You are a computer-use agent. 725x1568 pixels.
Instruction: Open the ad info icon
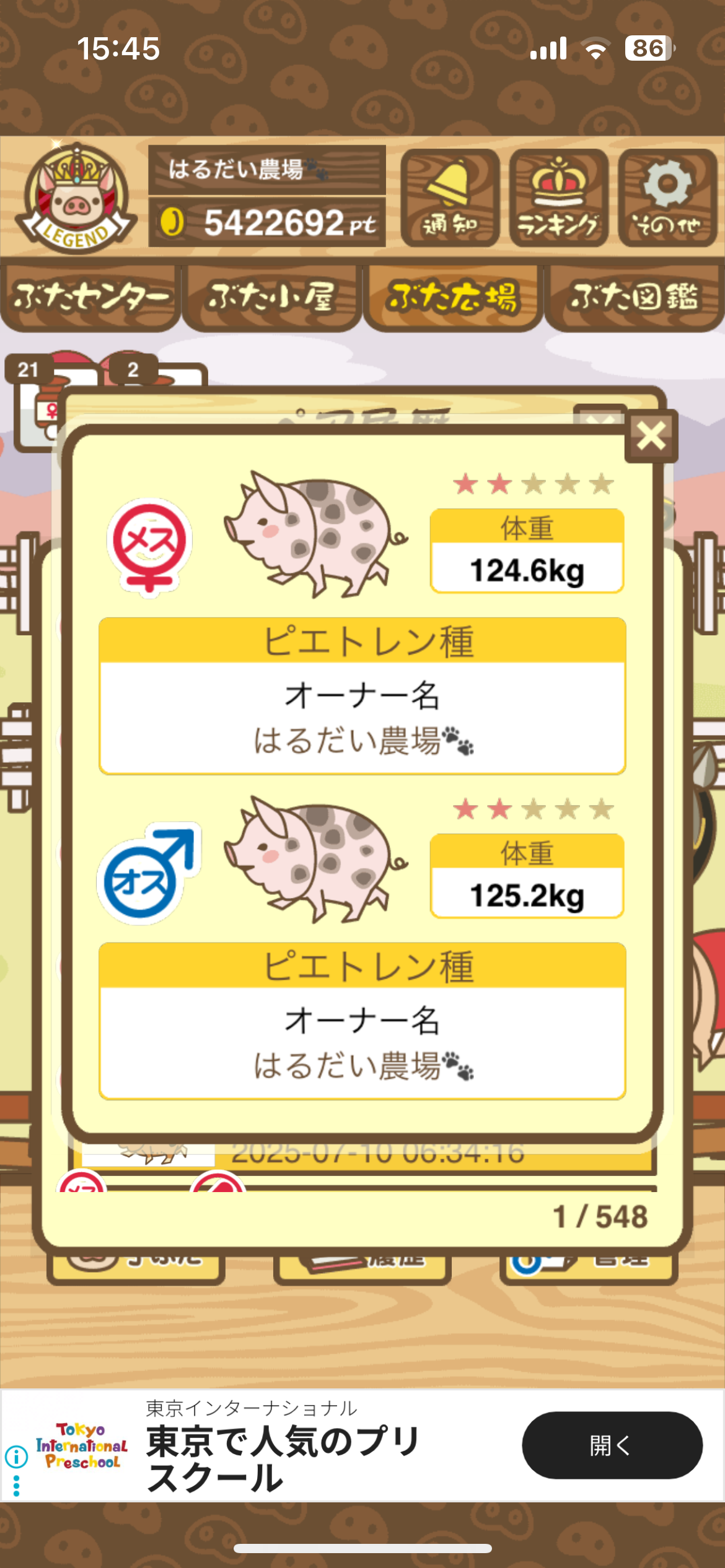17,1457
